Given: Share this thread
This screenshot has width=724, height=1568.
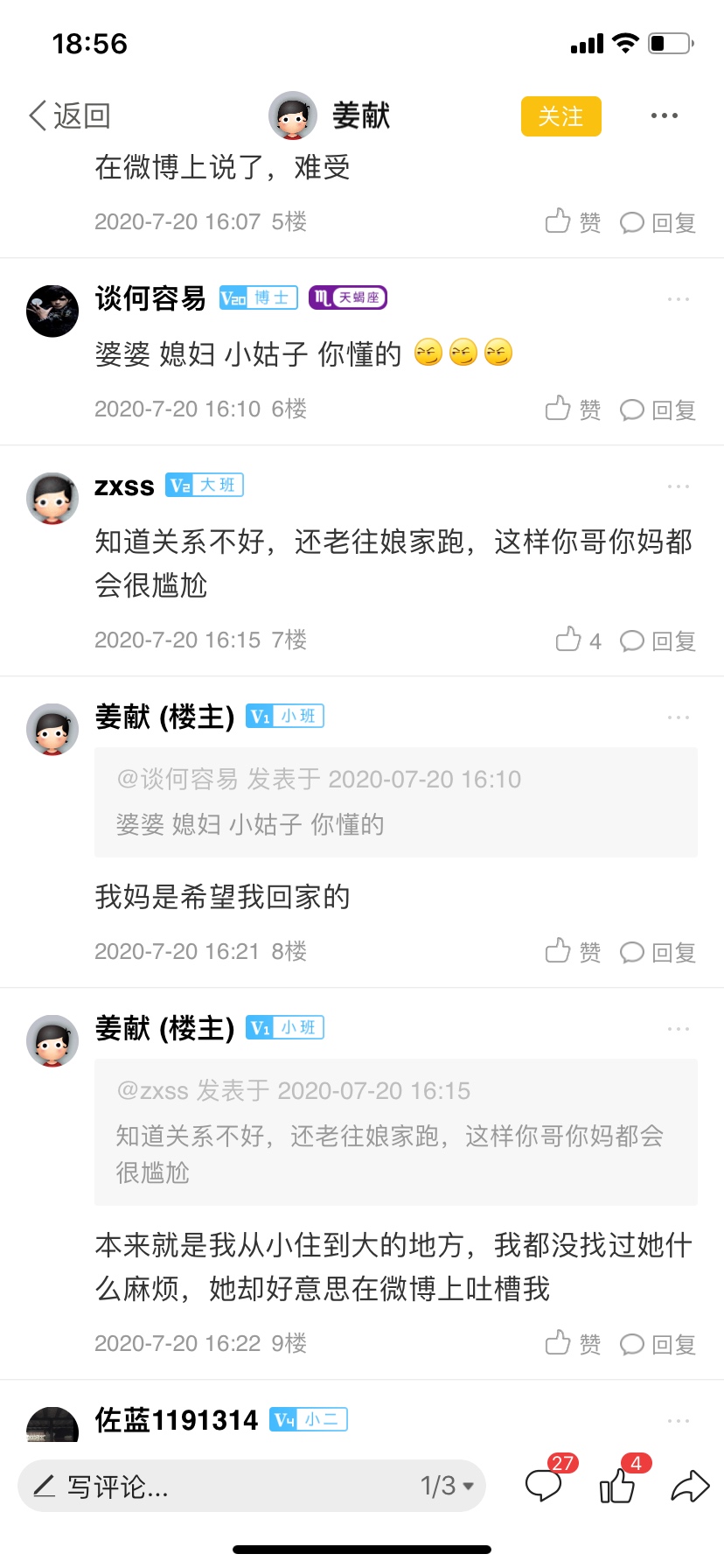Looking at the screenshot, I should coord(689,1486).
